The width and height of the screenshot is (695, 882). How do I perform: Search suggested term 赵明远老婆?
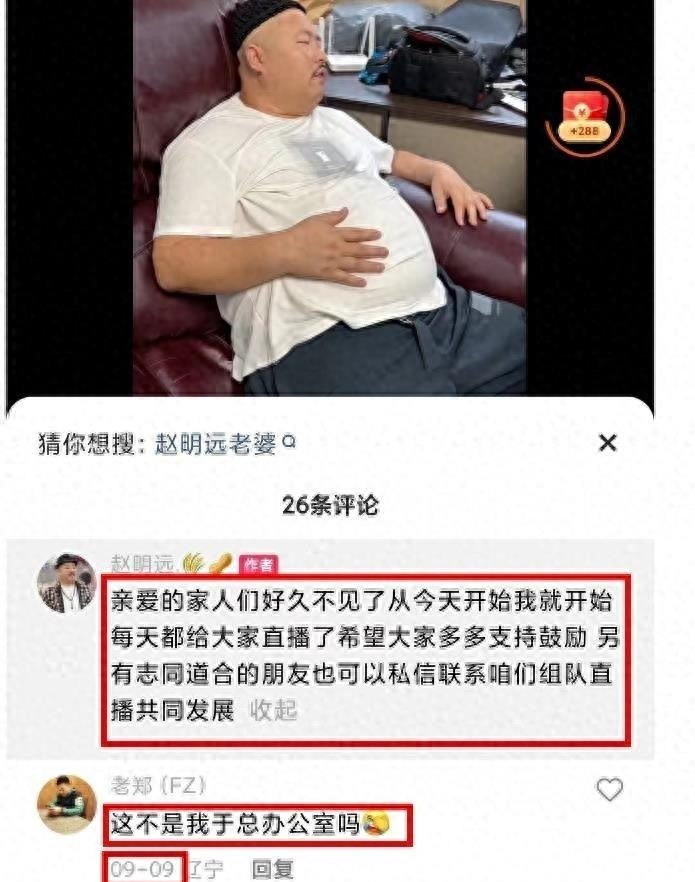click(x=215, y=444)
